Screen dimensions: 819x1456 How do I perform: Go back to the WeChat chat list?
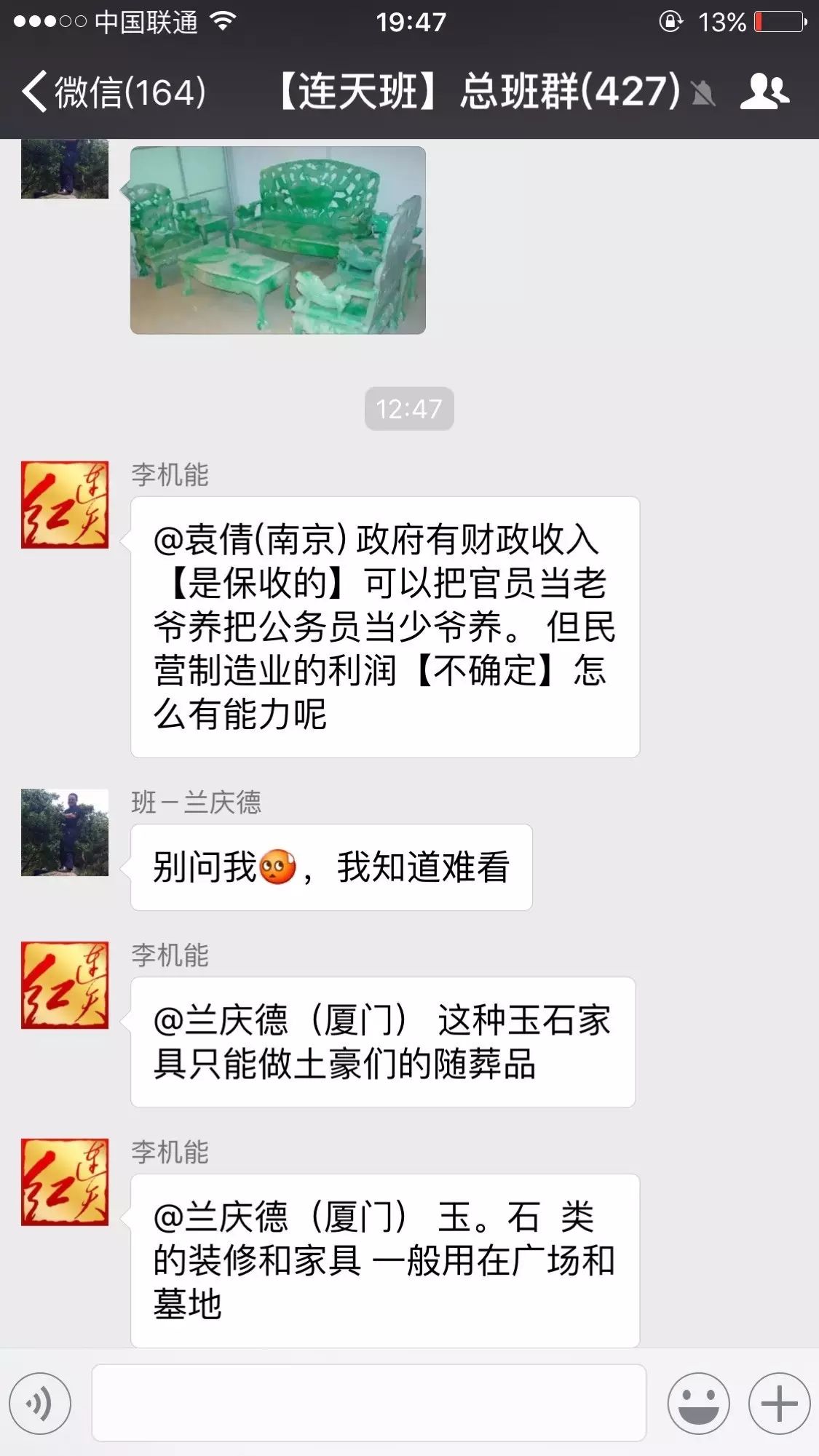pyautogui.click(x=113, y=92)
